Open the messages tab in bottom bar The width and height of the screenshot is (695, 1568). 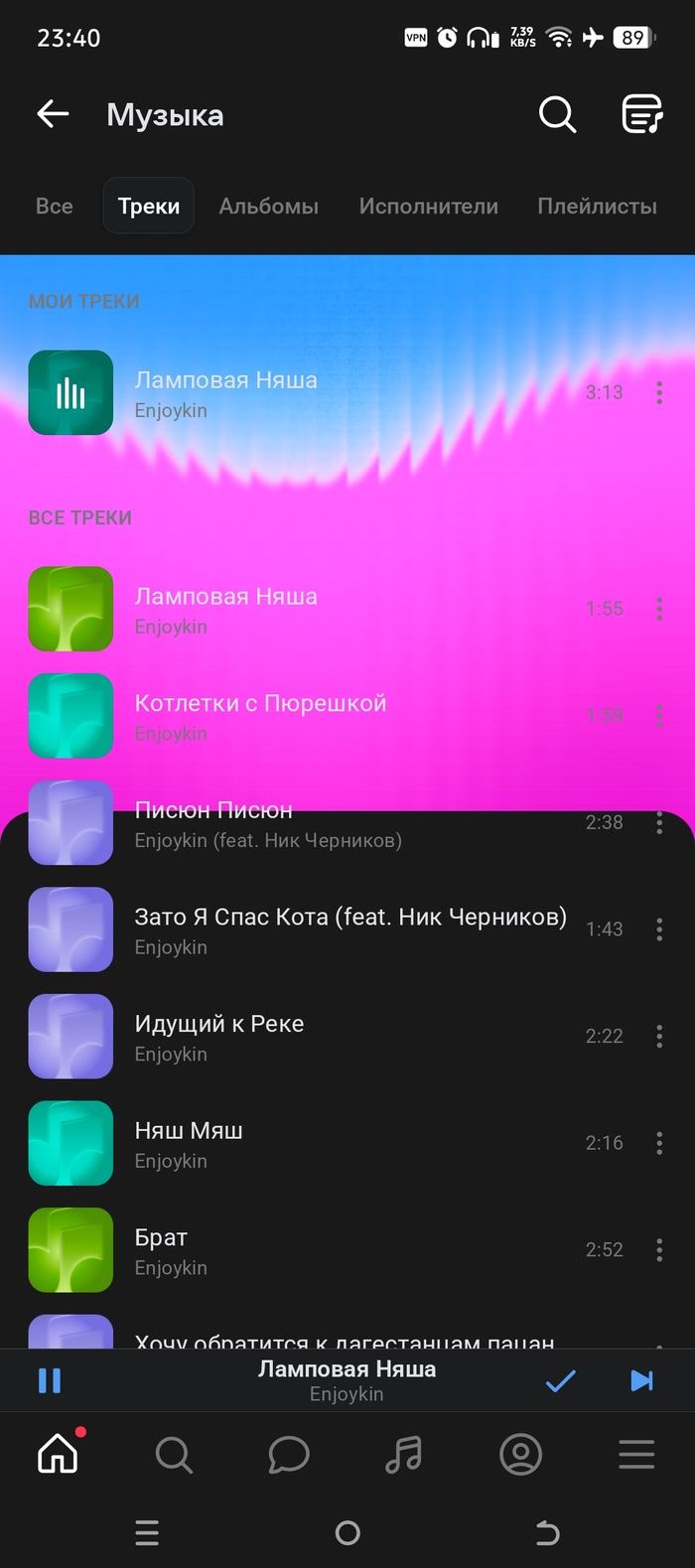pyautogui.click(x=289, y=1455)
